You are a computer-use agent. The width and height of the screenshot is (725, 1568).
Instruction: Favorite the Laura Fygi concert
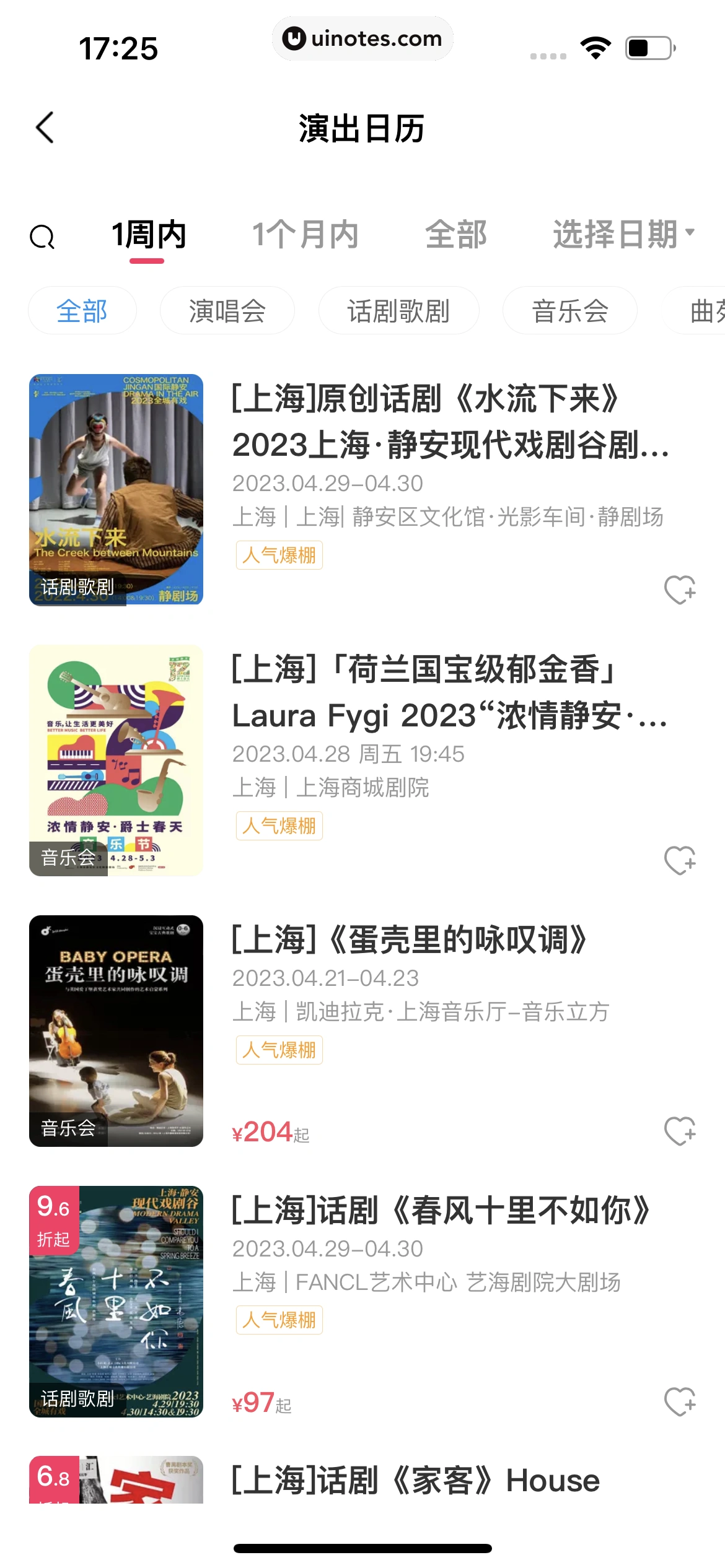point(680,860)
